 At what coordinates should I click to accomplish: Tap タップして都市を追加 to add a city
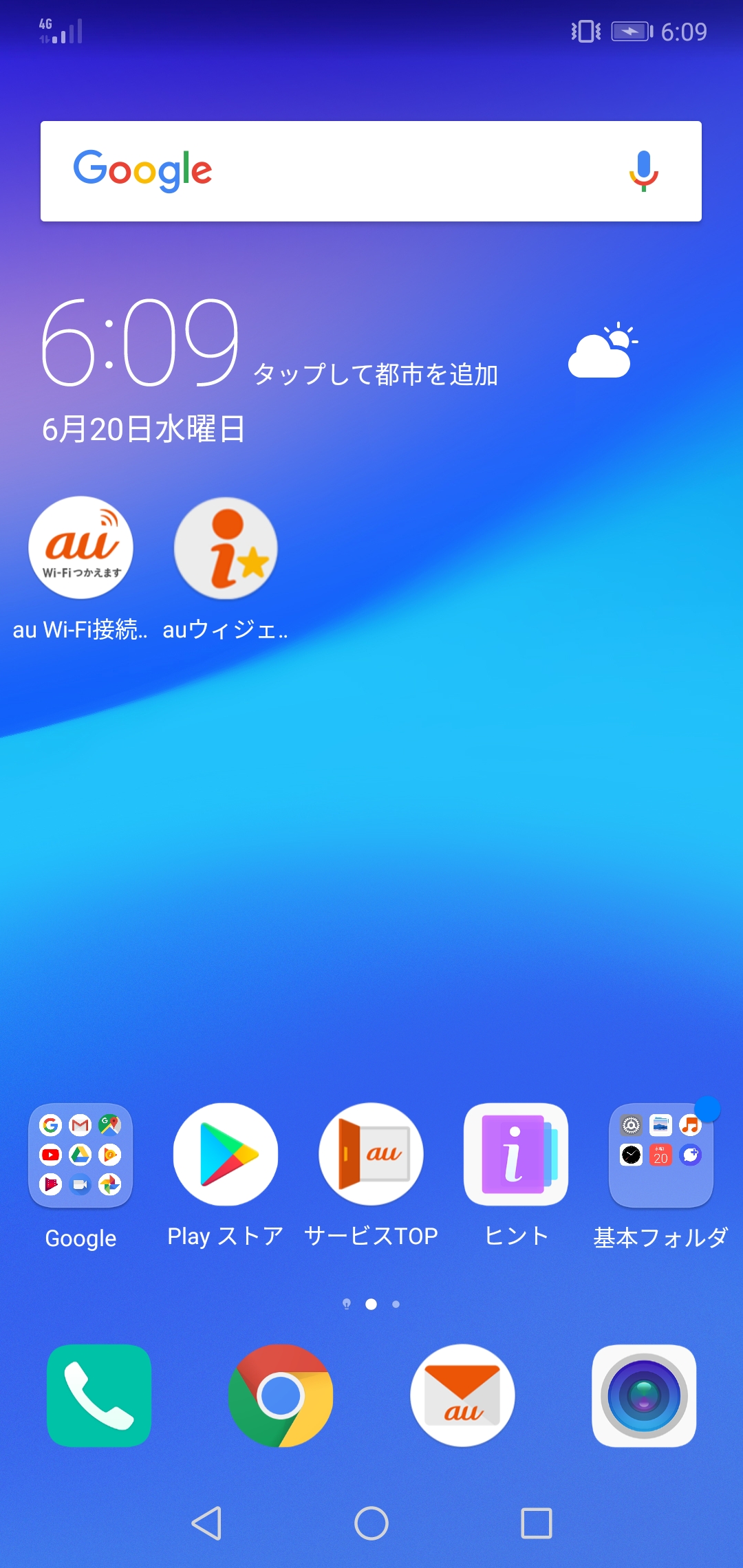tap(376, 375)
